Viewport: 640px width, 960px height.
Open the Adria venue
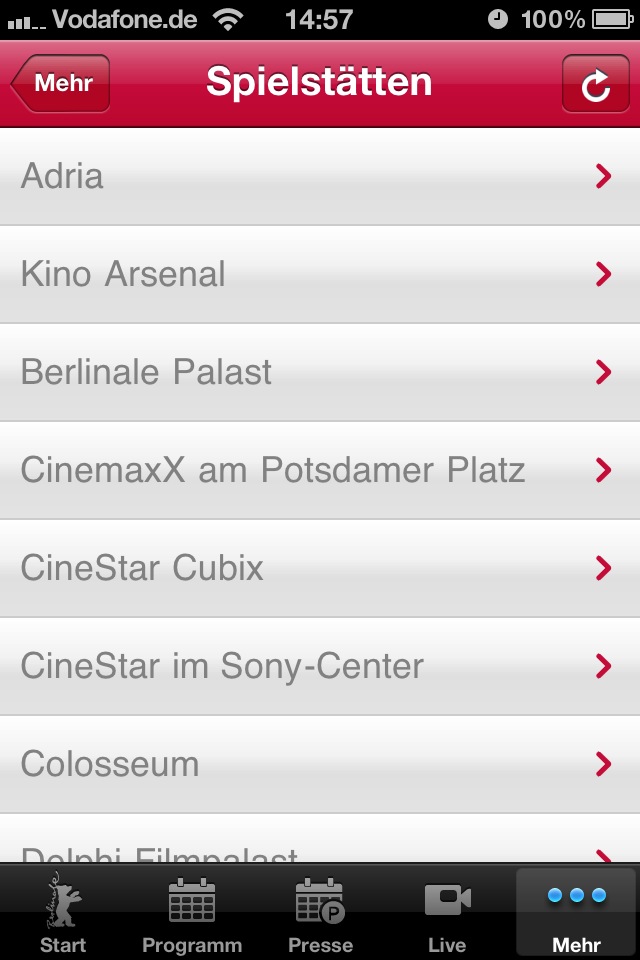(320, 177)
